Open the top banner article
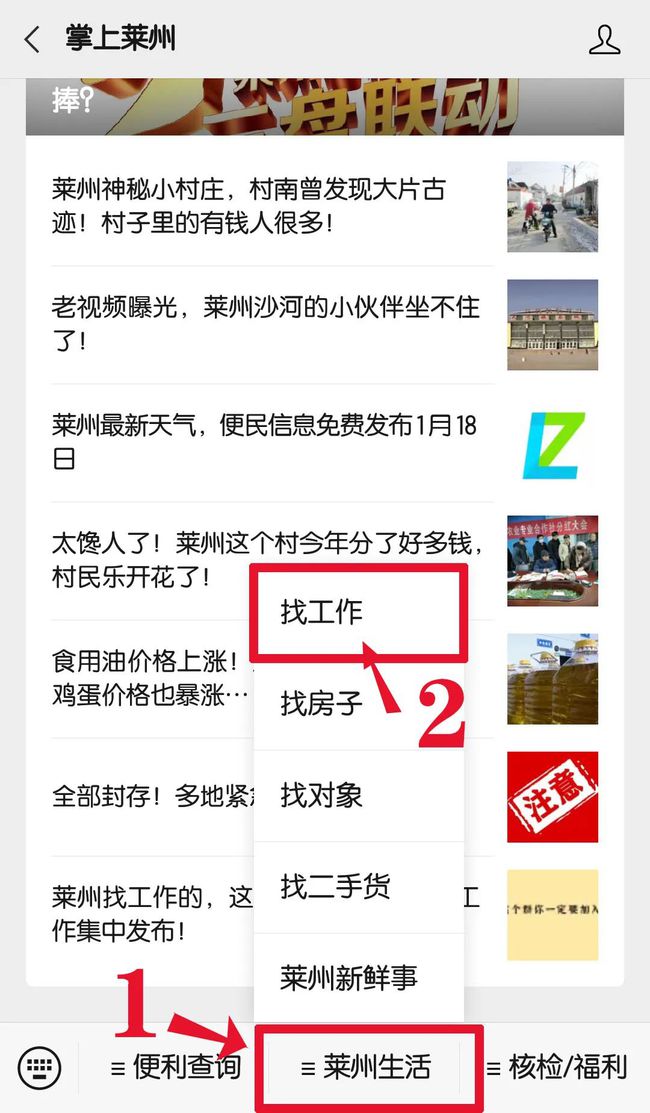The width and height of the screenshot is (650, 1113). [325, 106]
